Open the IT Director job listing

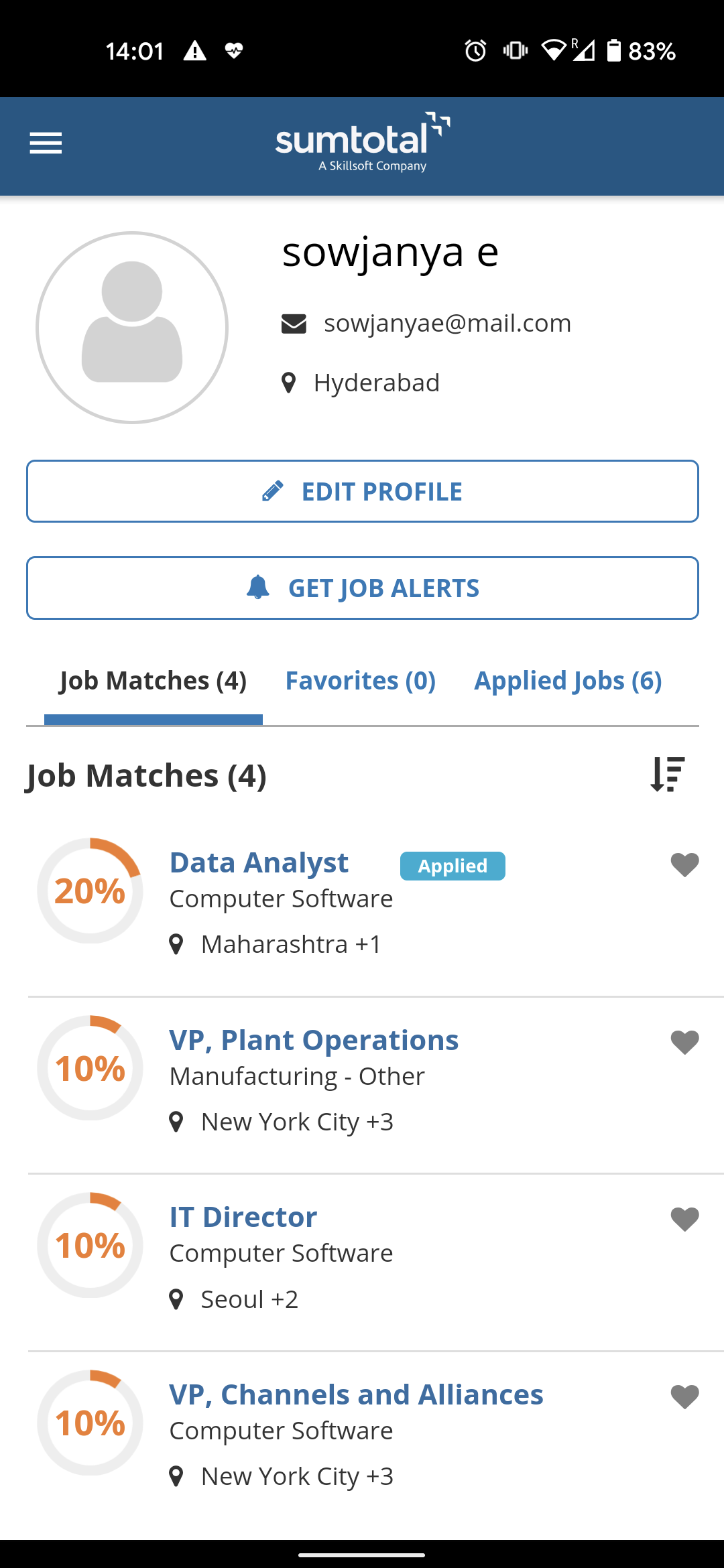(x=243, y=1217)
